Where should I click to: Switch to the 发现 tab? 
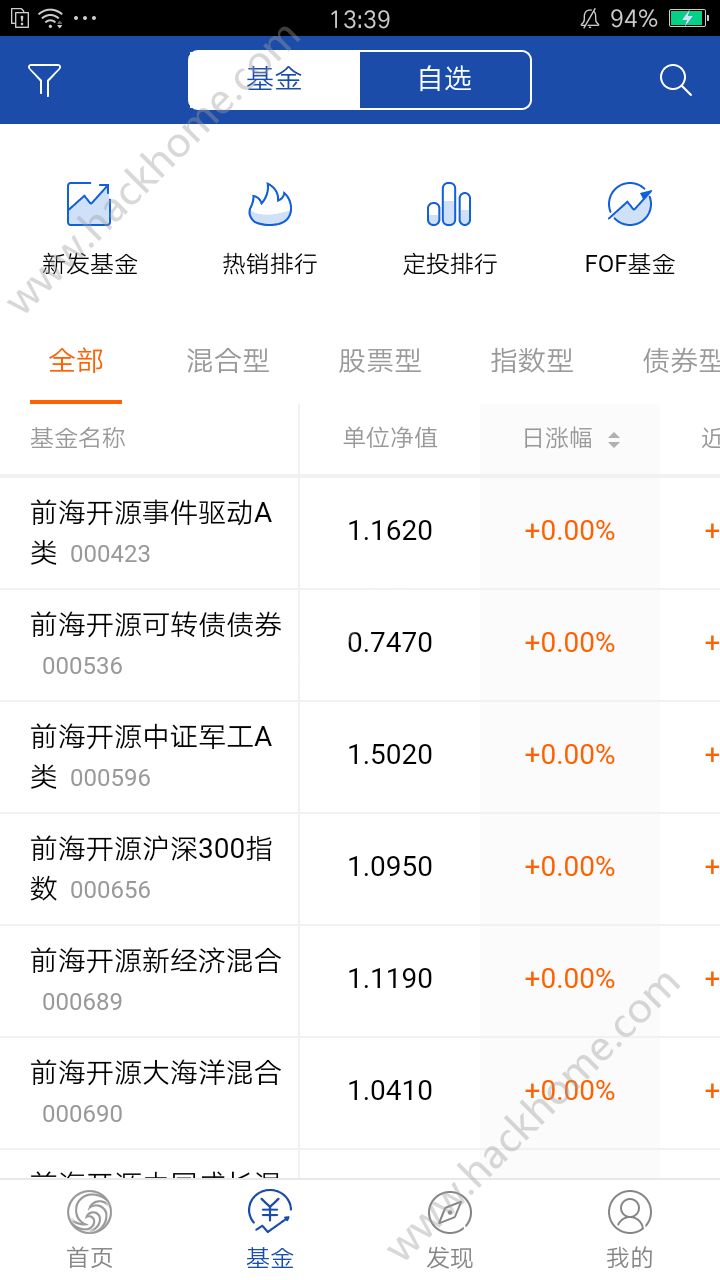coord(450,1230)
